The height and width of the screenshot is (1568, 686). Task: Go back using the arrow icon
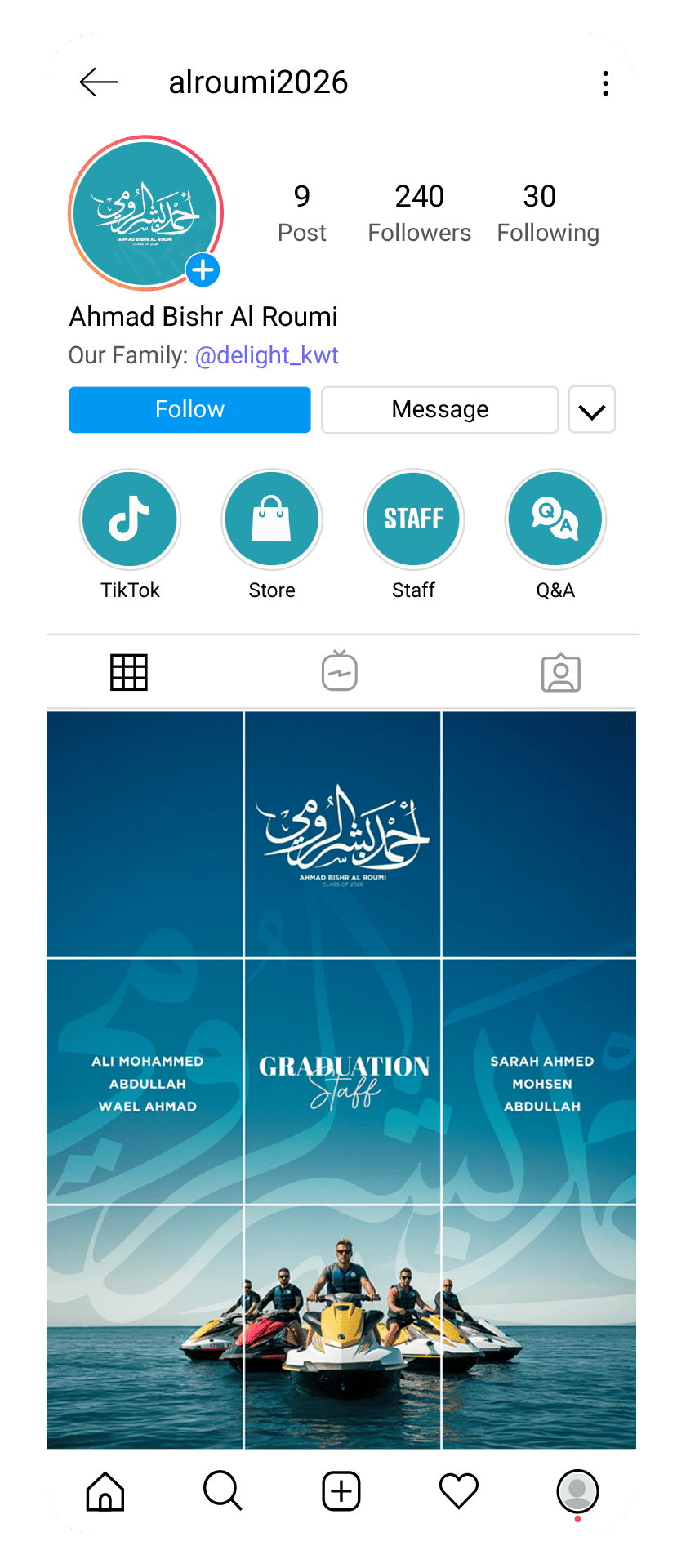coord(99,82)
